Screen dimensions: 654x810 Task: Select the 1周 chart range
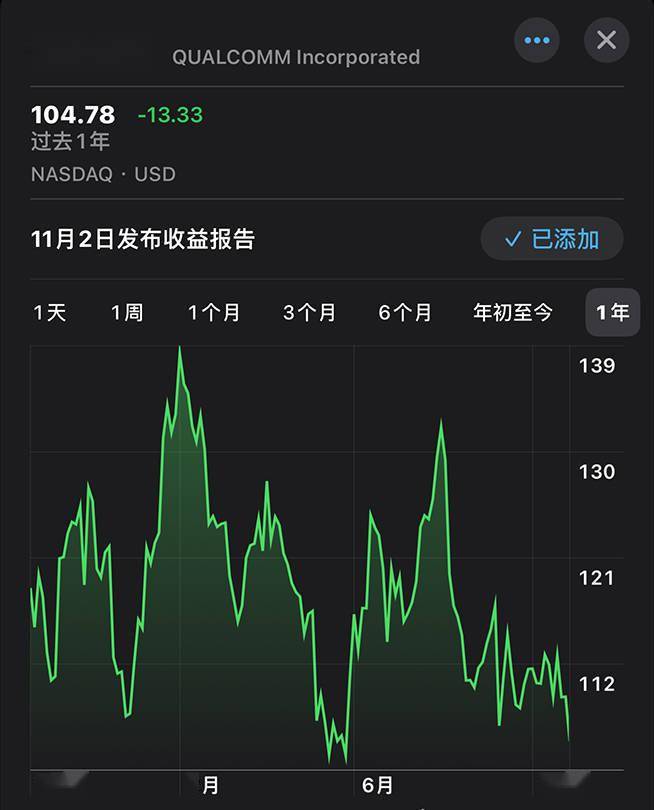(x=127, y=313)
